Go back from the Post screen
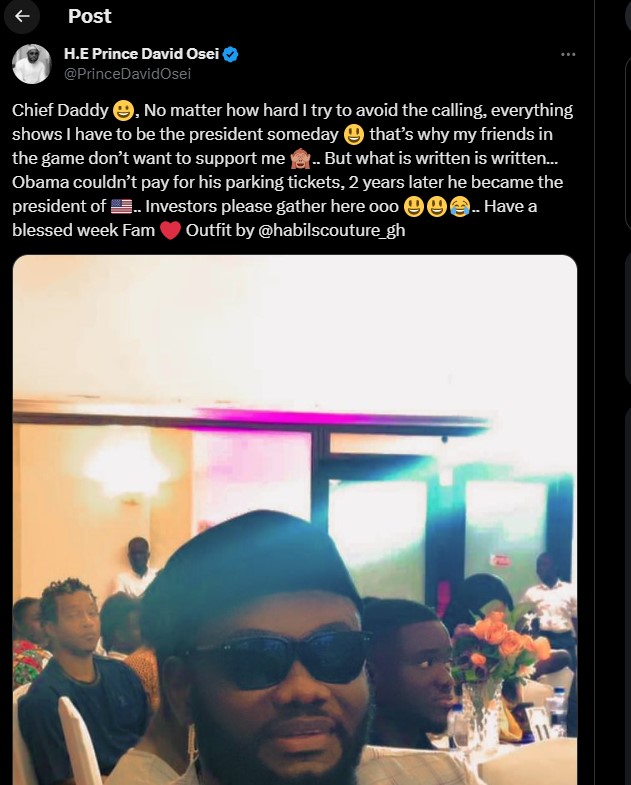The height and width of the screenshot is (785, 631). [23, 16]
